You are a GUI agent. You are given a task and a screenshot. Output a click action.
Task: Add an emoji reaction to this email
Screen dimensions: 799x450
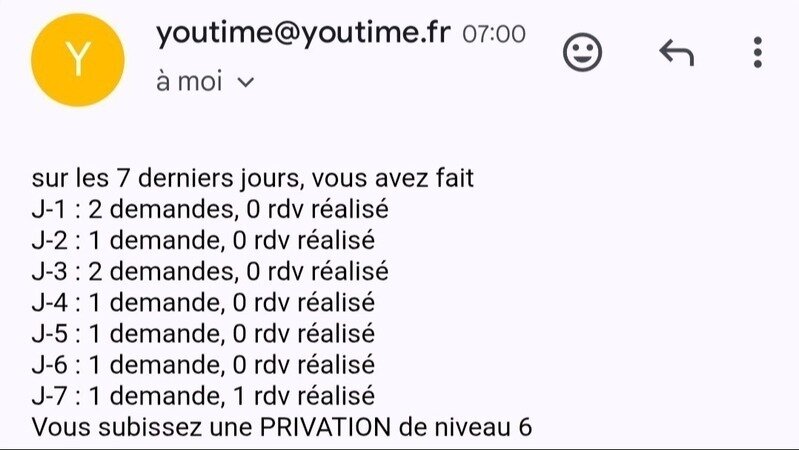[582, 52]
